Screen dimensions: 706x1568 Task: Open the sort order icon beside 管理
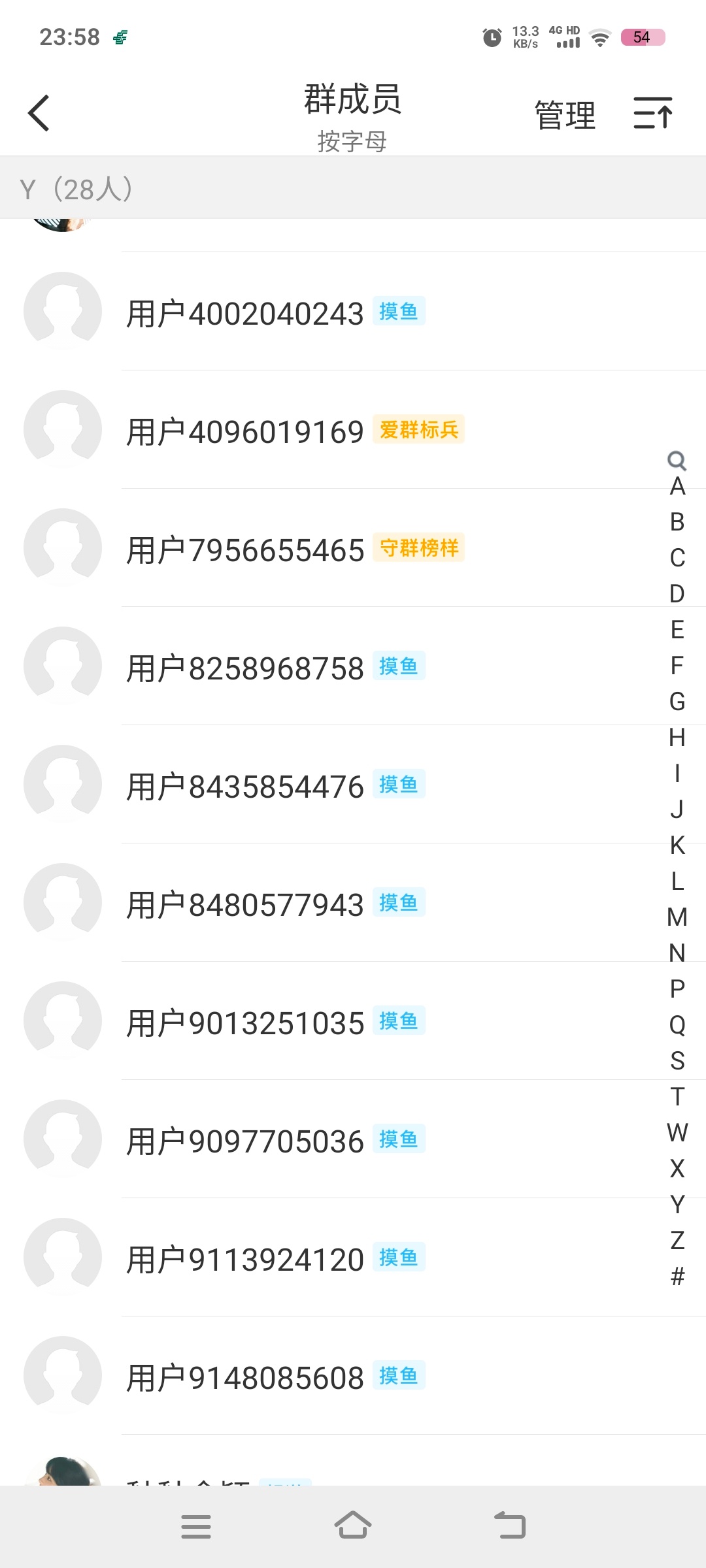click(x=653, y=112)
